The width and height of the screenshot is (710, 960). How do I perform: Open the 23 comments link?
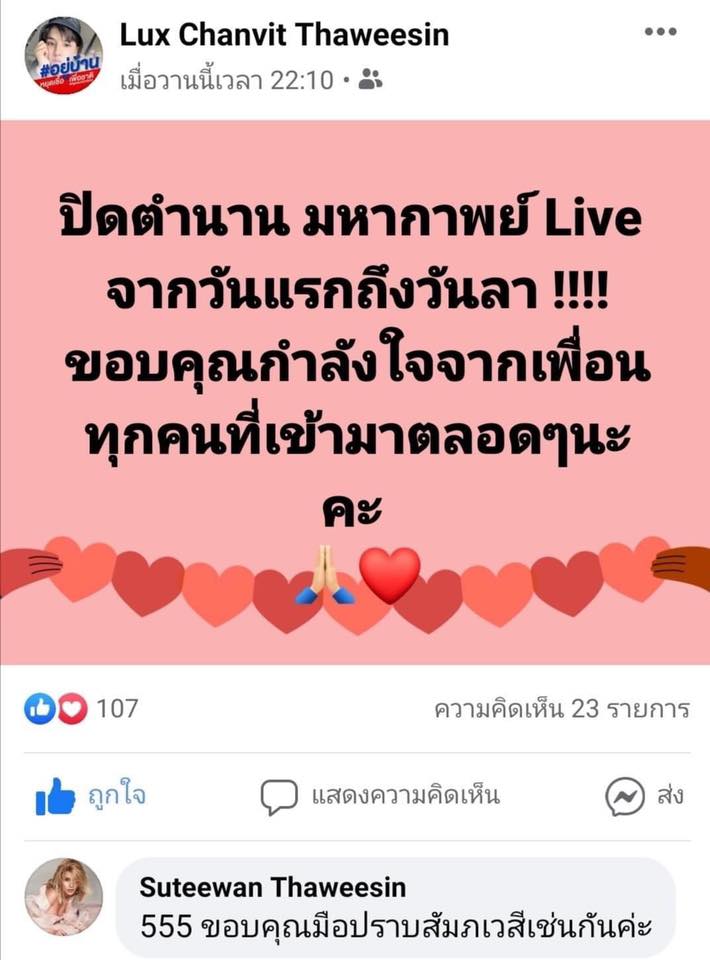[x=561, y=709]
